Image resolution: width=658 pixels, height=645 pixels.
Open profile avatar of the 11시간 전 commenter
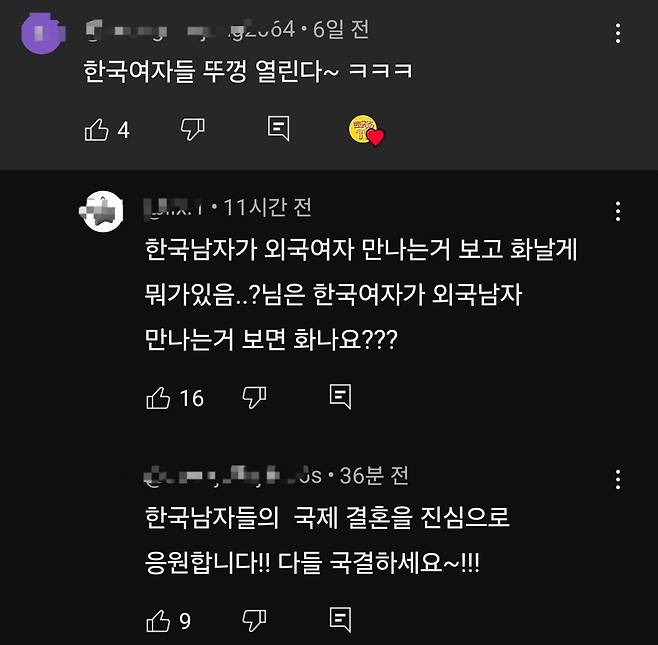pos(103,211)
